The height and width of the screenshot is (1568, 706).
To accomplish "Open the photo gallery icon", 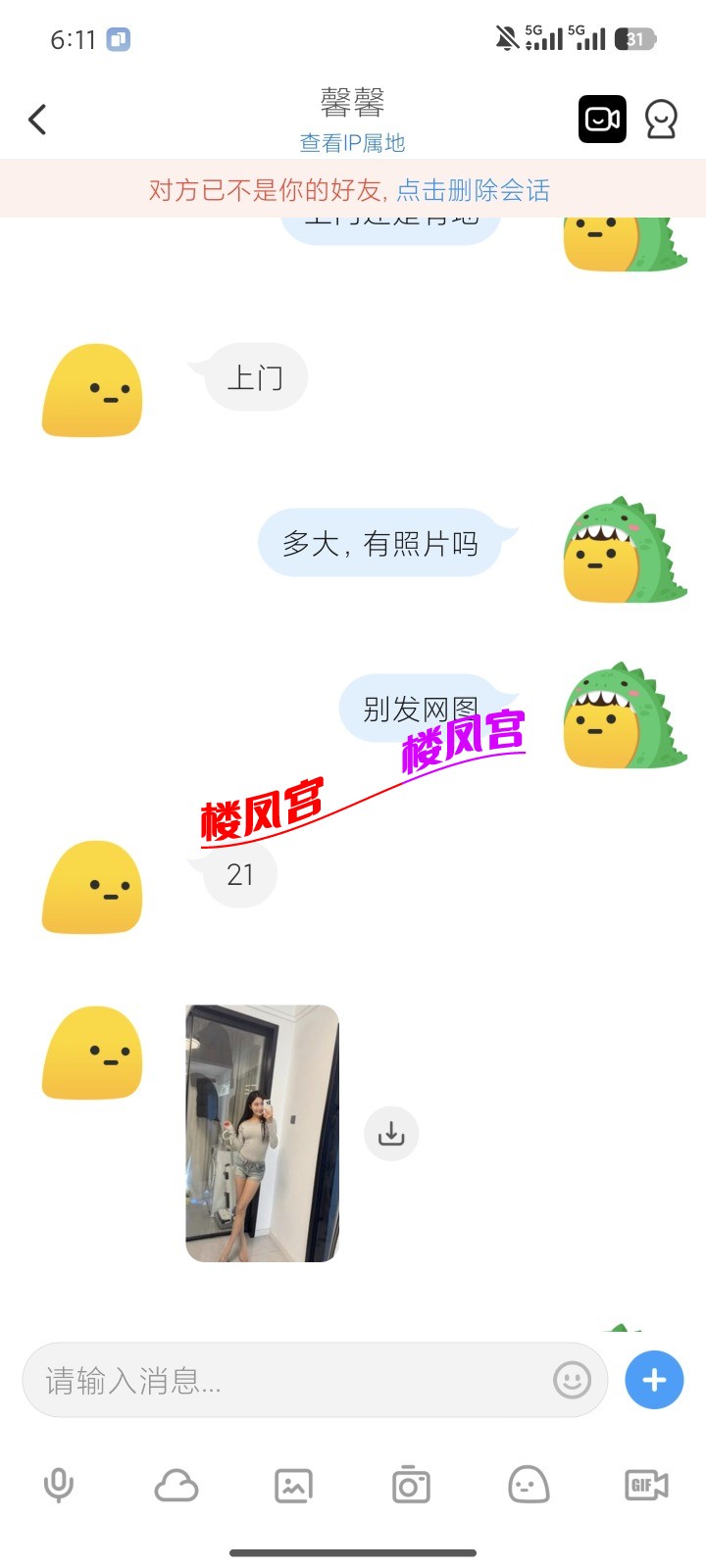I will [294, 1484].
